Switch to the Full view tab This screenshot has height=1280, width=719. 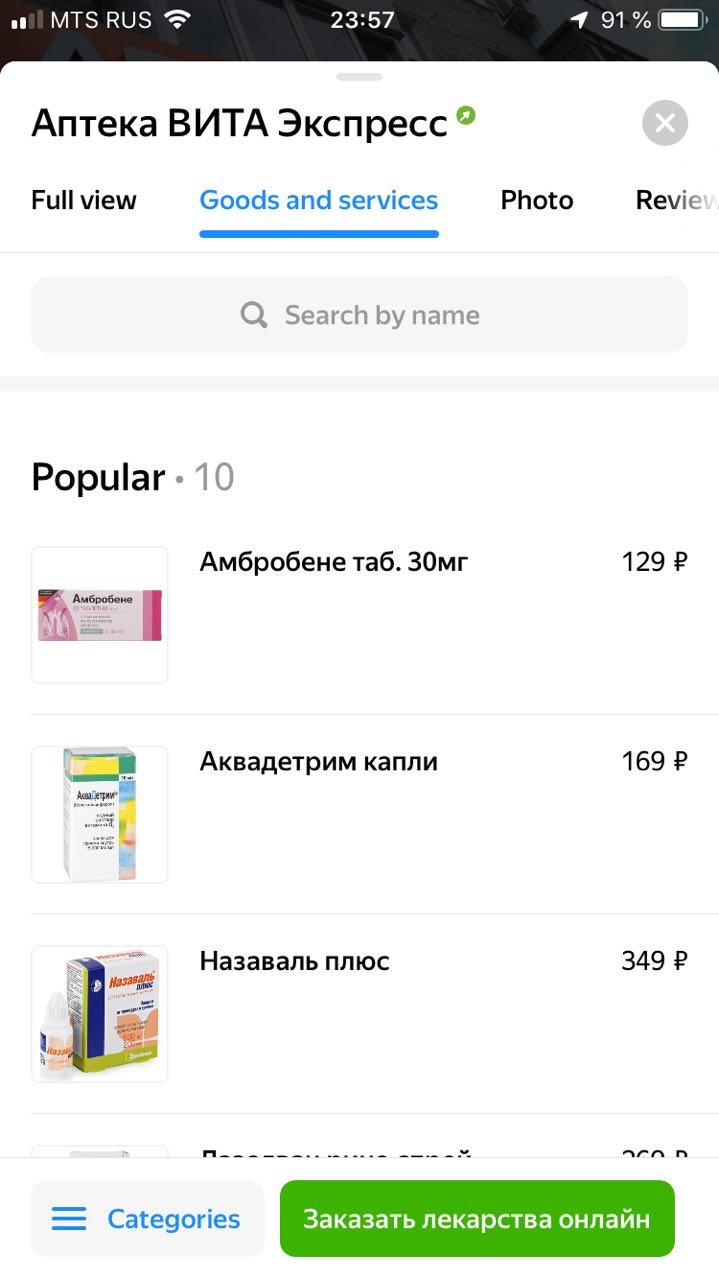point(84,200)
